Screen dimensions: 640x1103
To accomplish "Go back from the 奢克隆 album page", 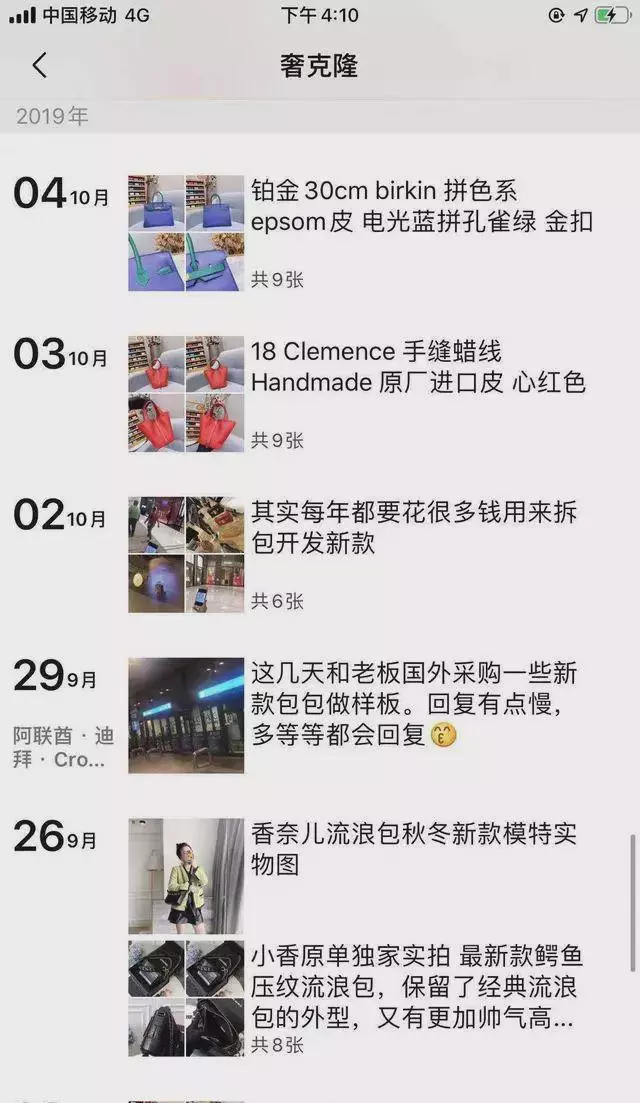I will point(40,65).
